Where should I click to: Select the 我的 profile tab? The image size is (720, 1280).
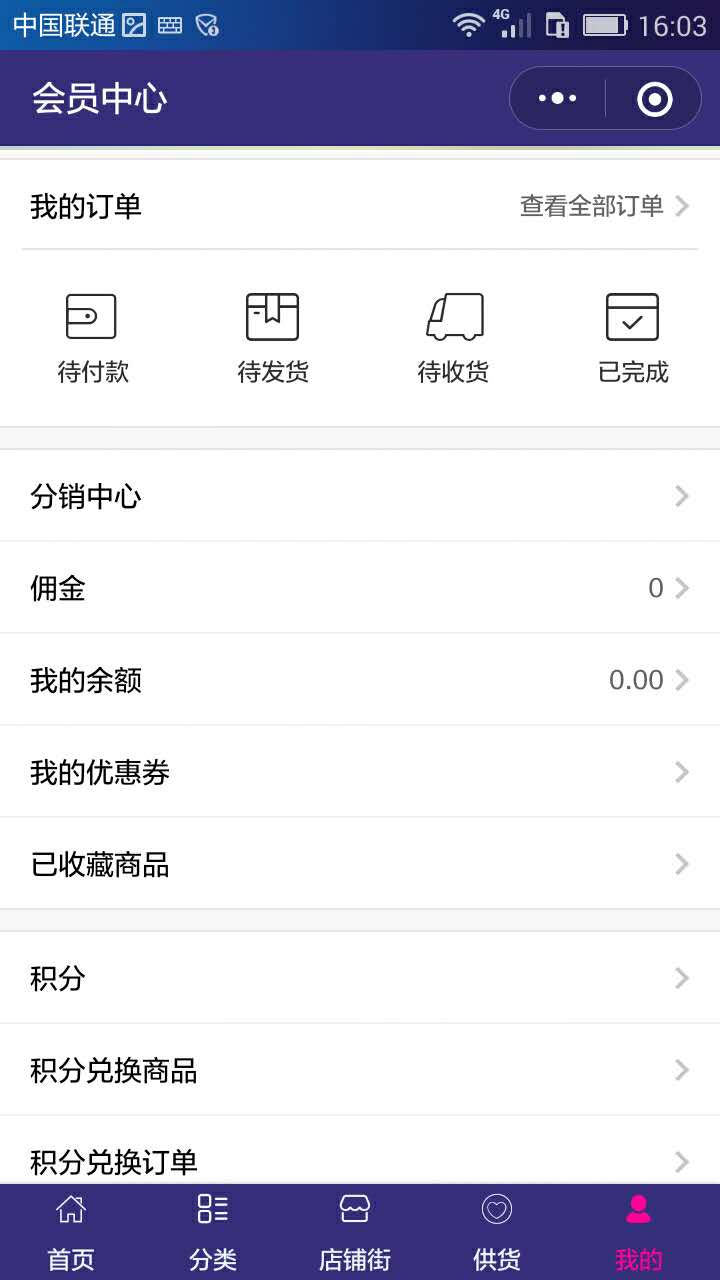tap(639, 1233)
